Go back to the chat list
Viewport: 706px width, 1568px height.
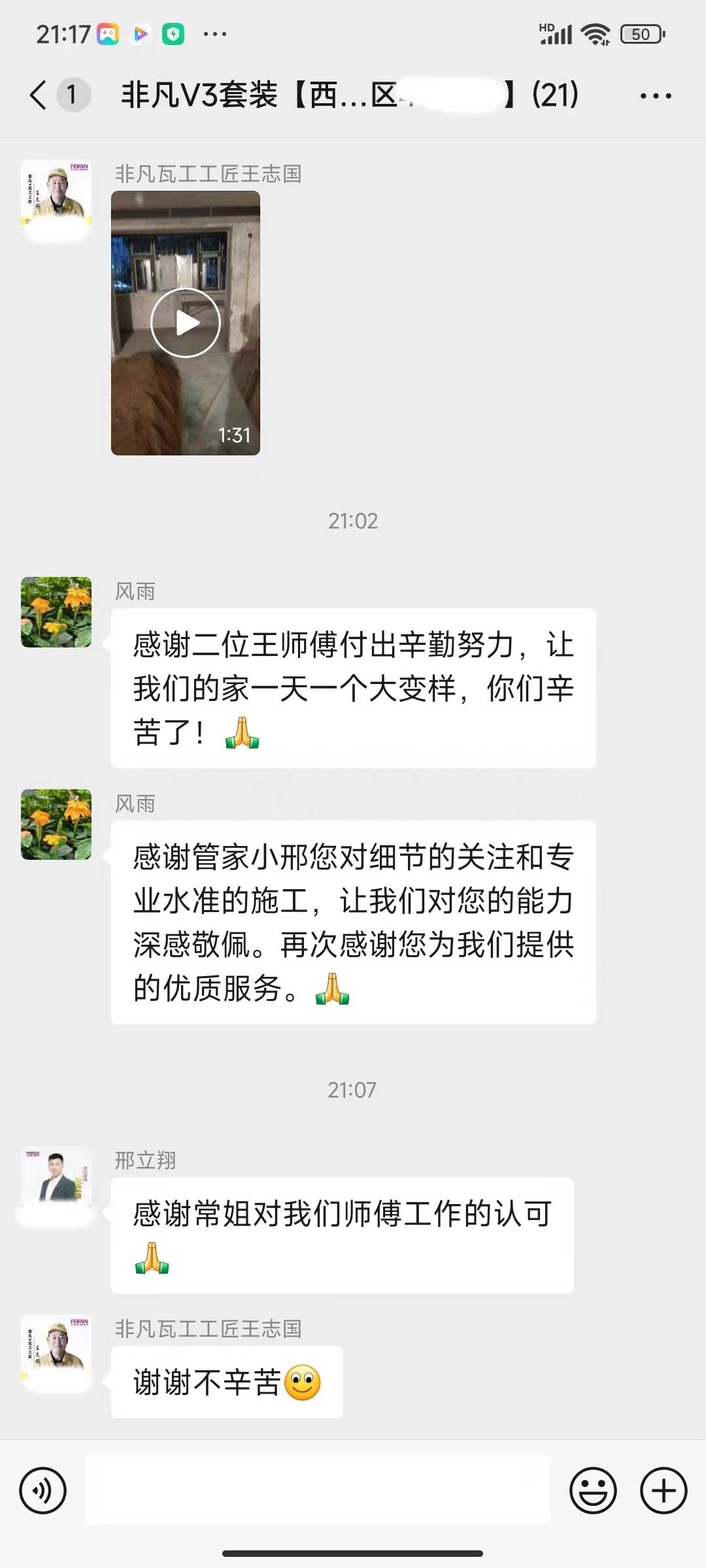click(x=39, y=95)
